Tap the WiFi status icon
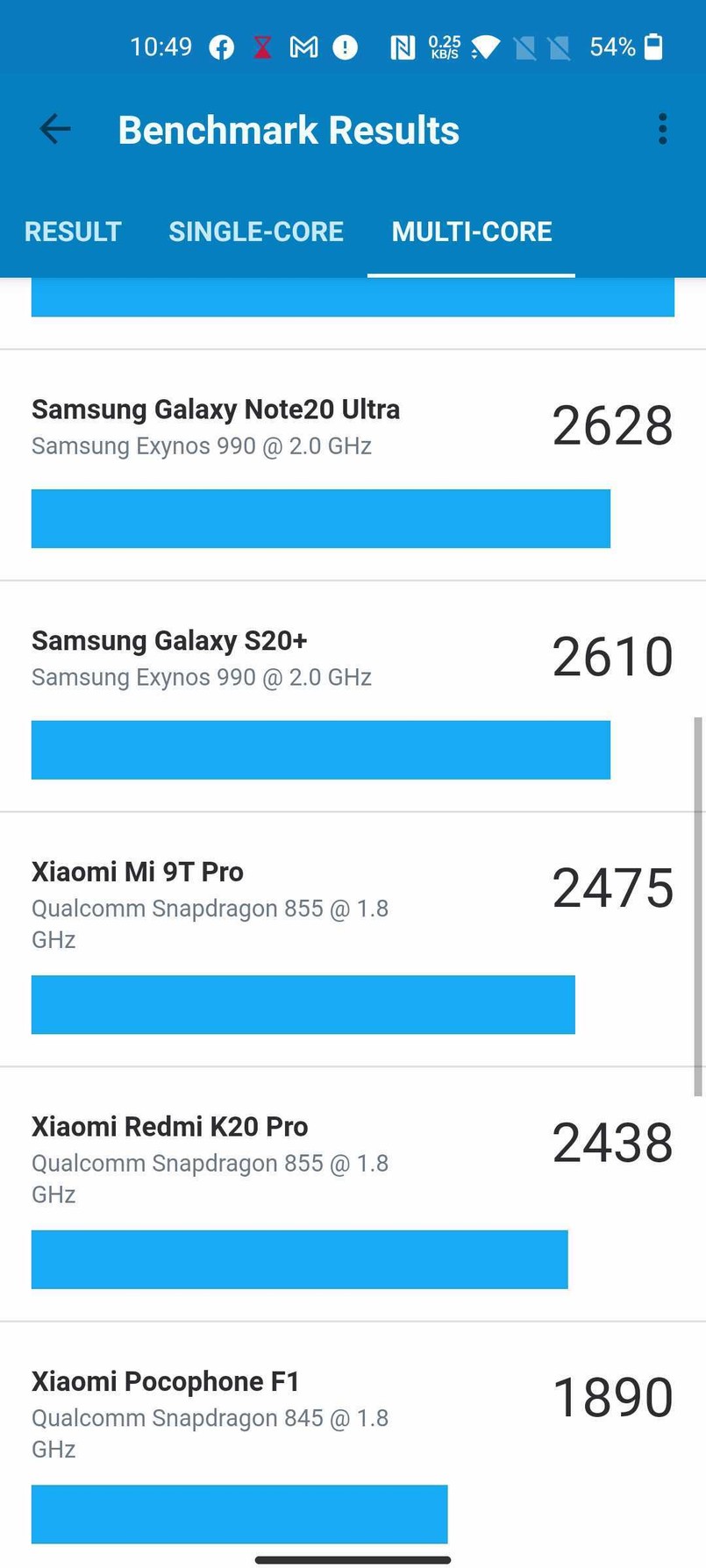 485,47
